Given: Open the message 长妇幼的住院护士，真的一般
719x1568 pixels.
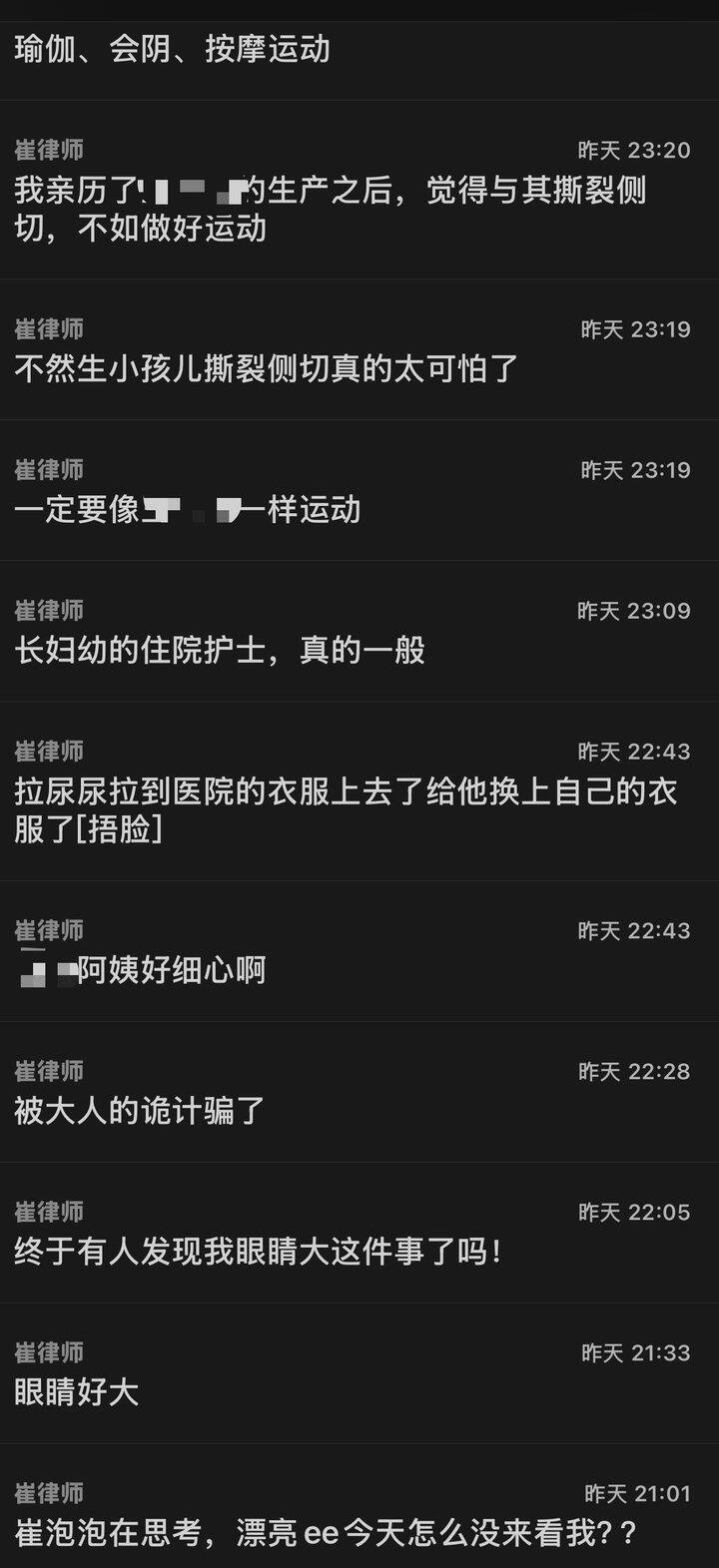Looking at the screenshot, I should (x=220, y=651).
